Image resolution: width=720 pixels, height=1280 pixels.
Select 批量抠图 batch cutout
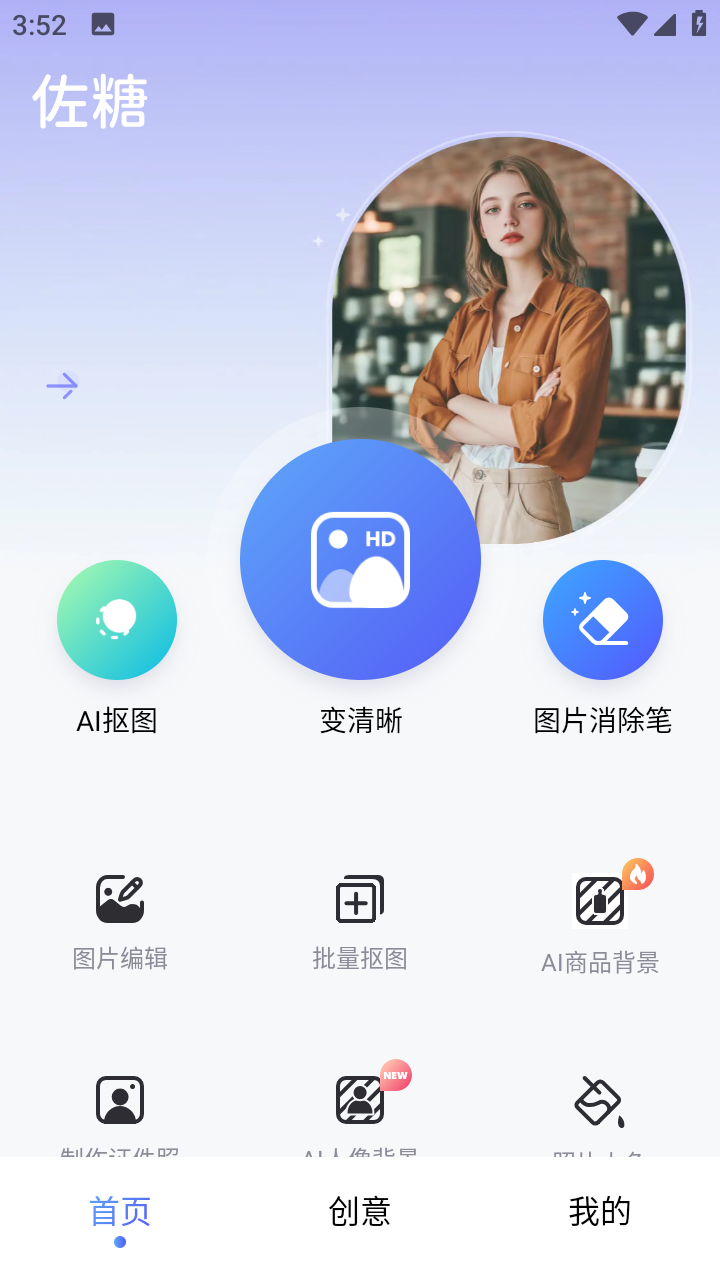(360, 900)
